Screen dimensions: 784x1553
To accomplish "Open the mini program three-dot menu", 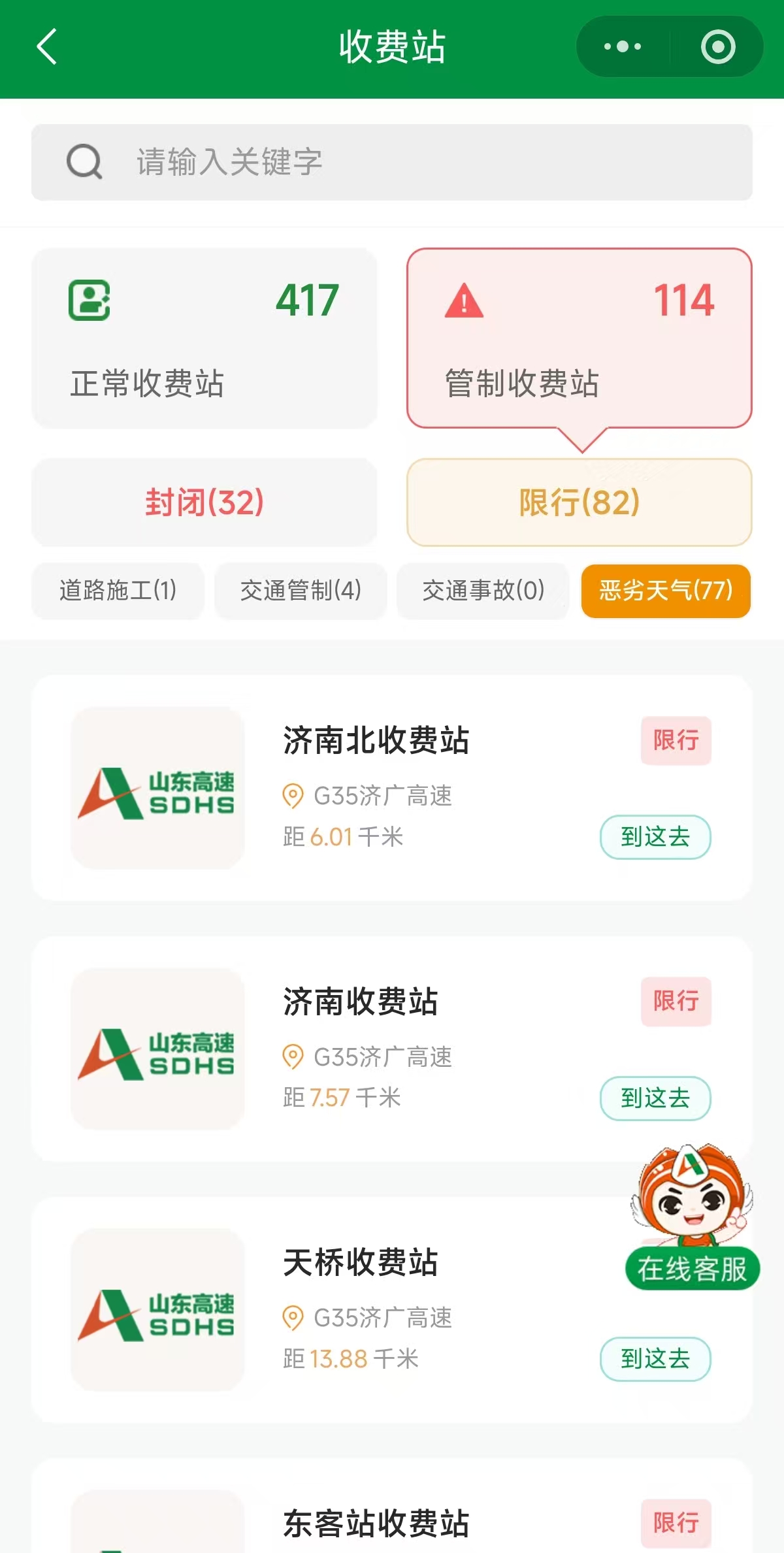I will [x=622, y=47].
